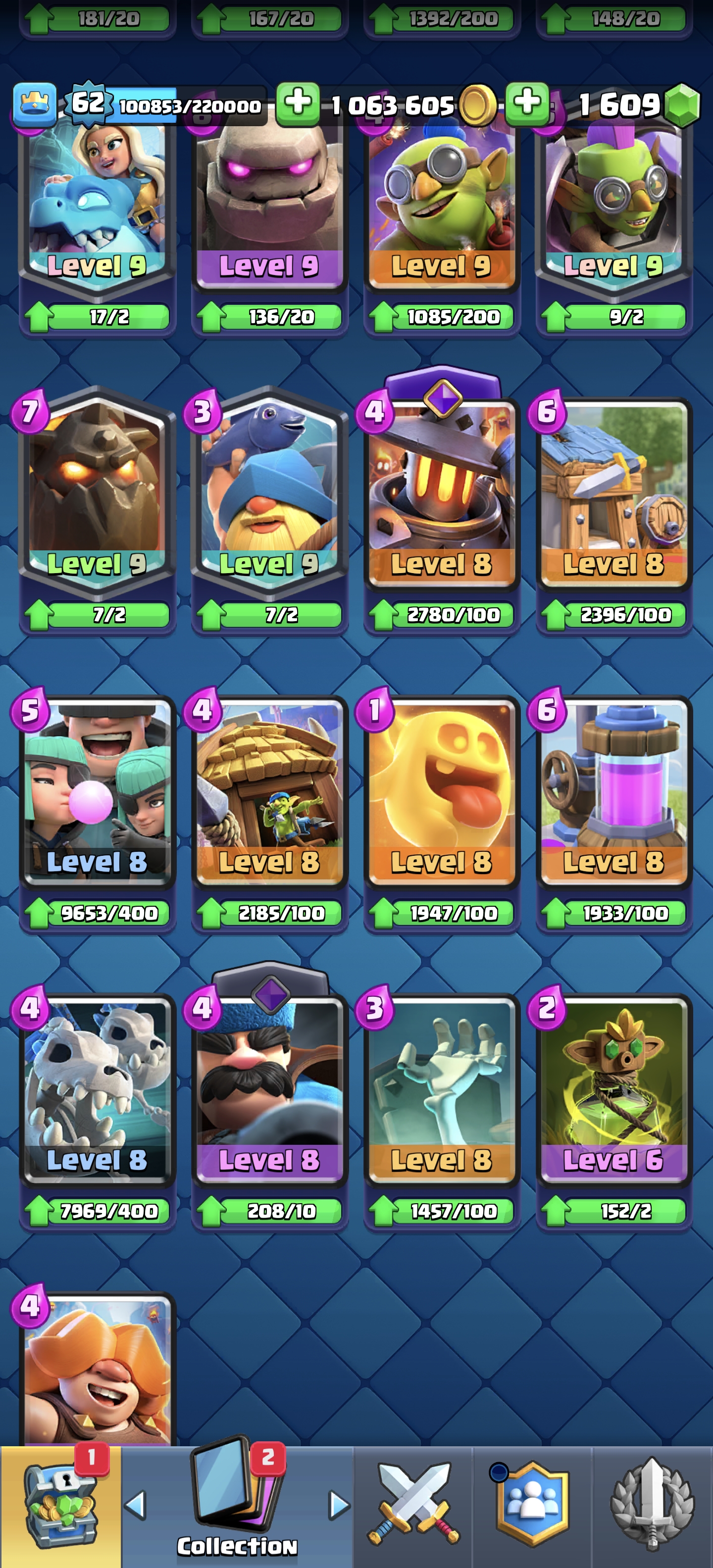Select the Heal Spirit card 1947/100

442,791
